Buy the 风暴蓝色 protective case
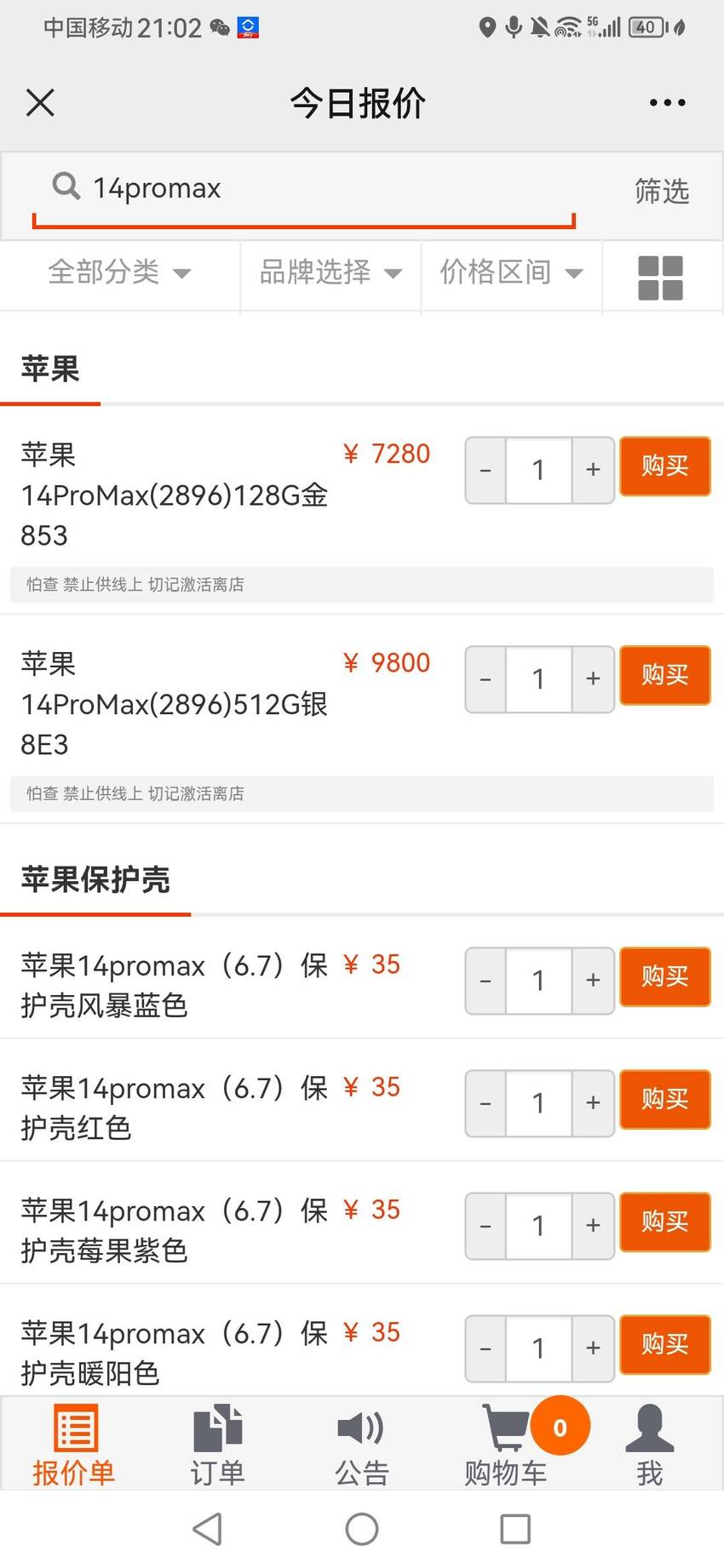 point(664,976)
